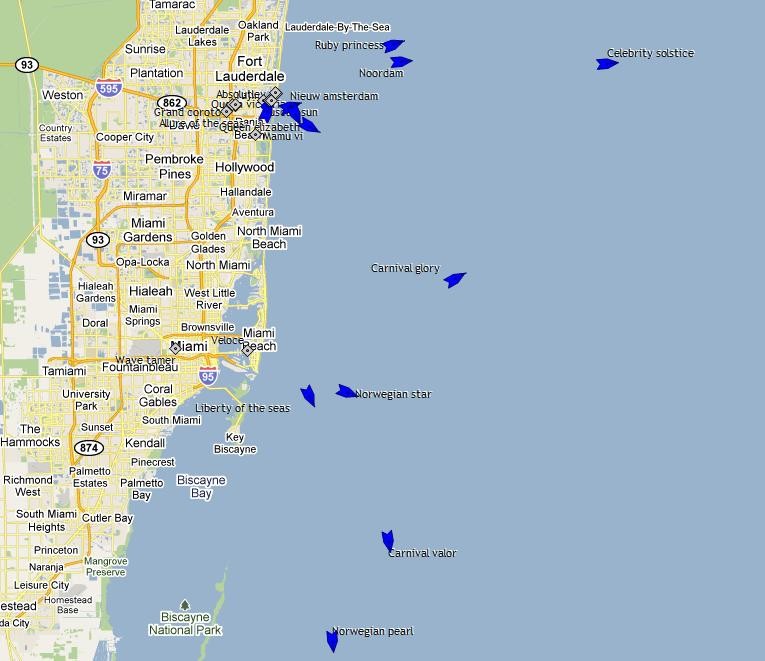Tap the Norwegian pearl ship marker
Screen dimensions: 765x661
pos(332,640)
